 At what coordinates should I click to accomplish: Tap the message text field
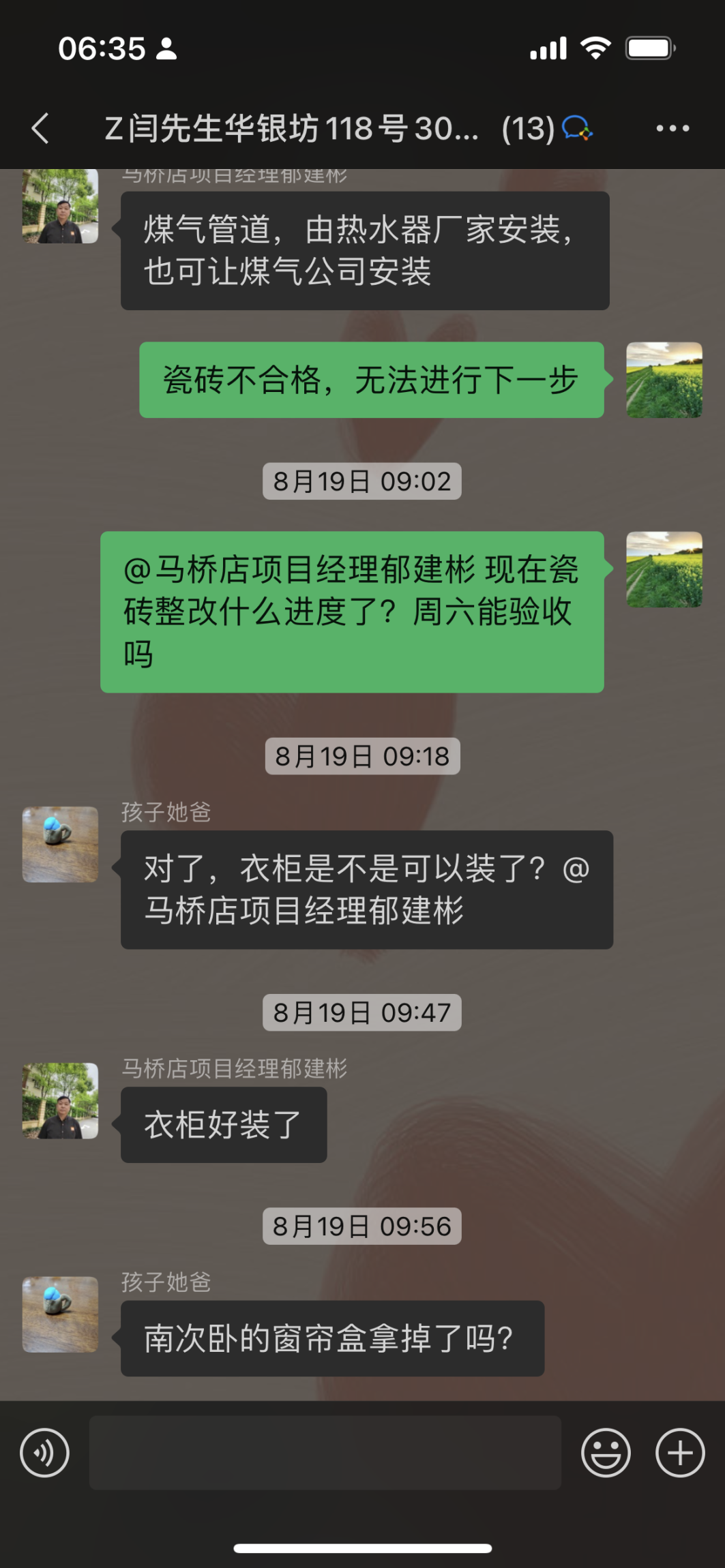pyautogui.click(x=325, y=1453)
